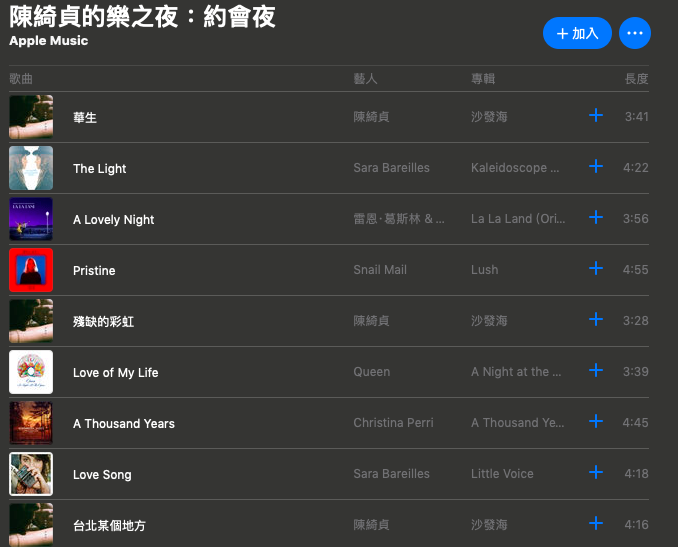Open the song A Thousand Years

(x=123, y=423)
